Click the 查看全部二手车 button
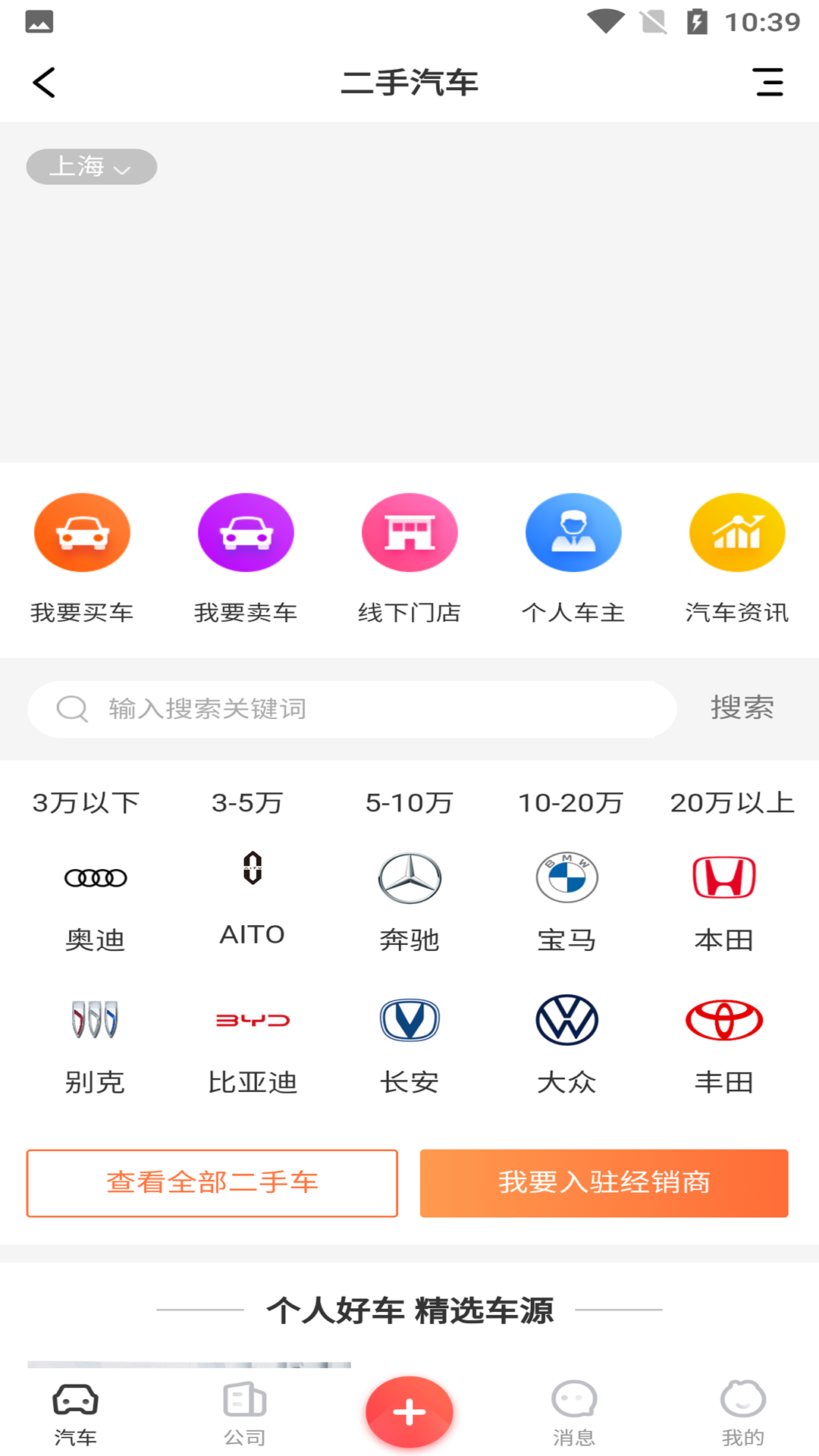Image resolution: width=819 pixels, height=1456 pixels. click(x=212, y=1183)
